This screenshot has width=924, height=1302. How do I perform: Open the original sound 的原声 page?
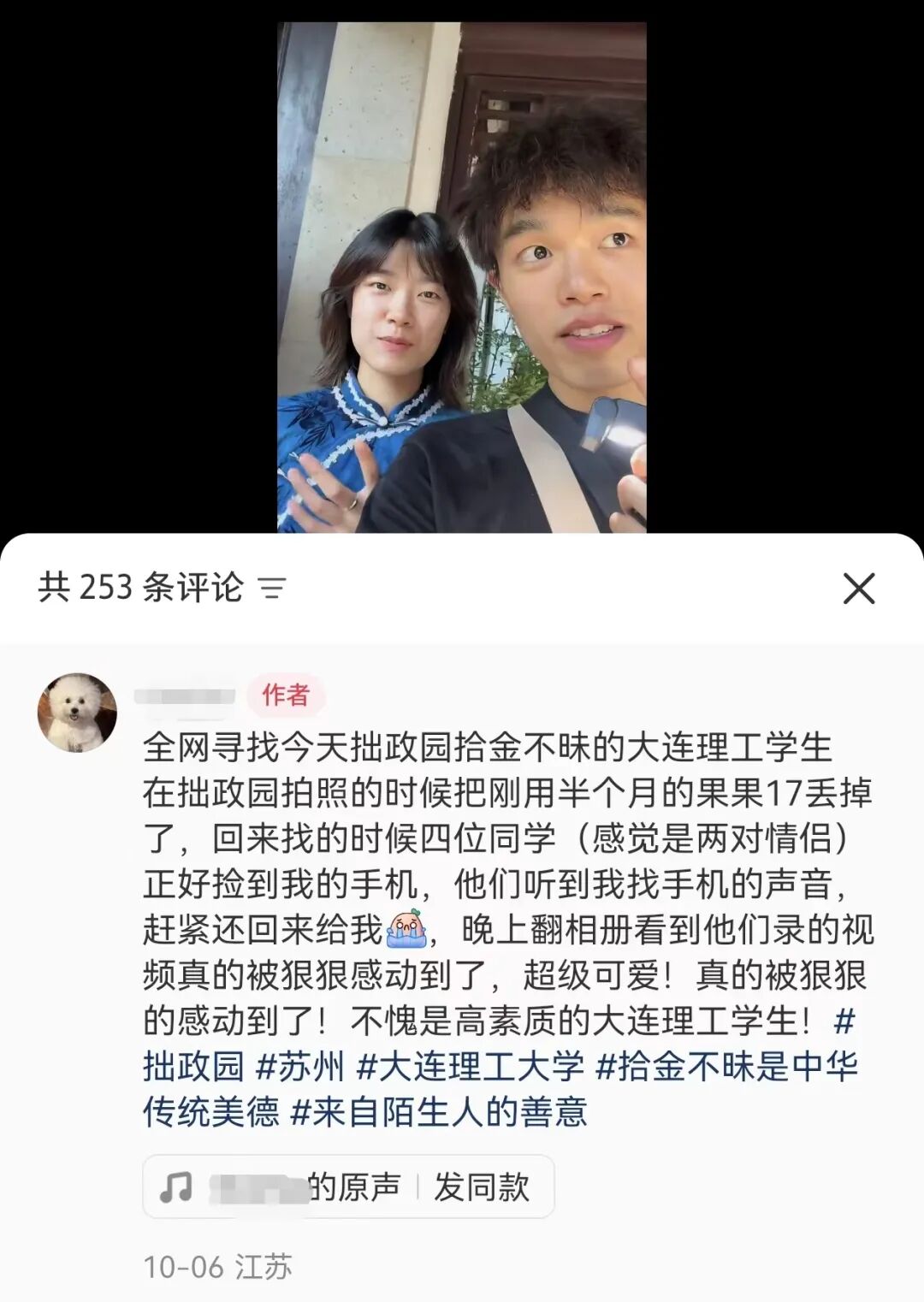pos(282,1187)
